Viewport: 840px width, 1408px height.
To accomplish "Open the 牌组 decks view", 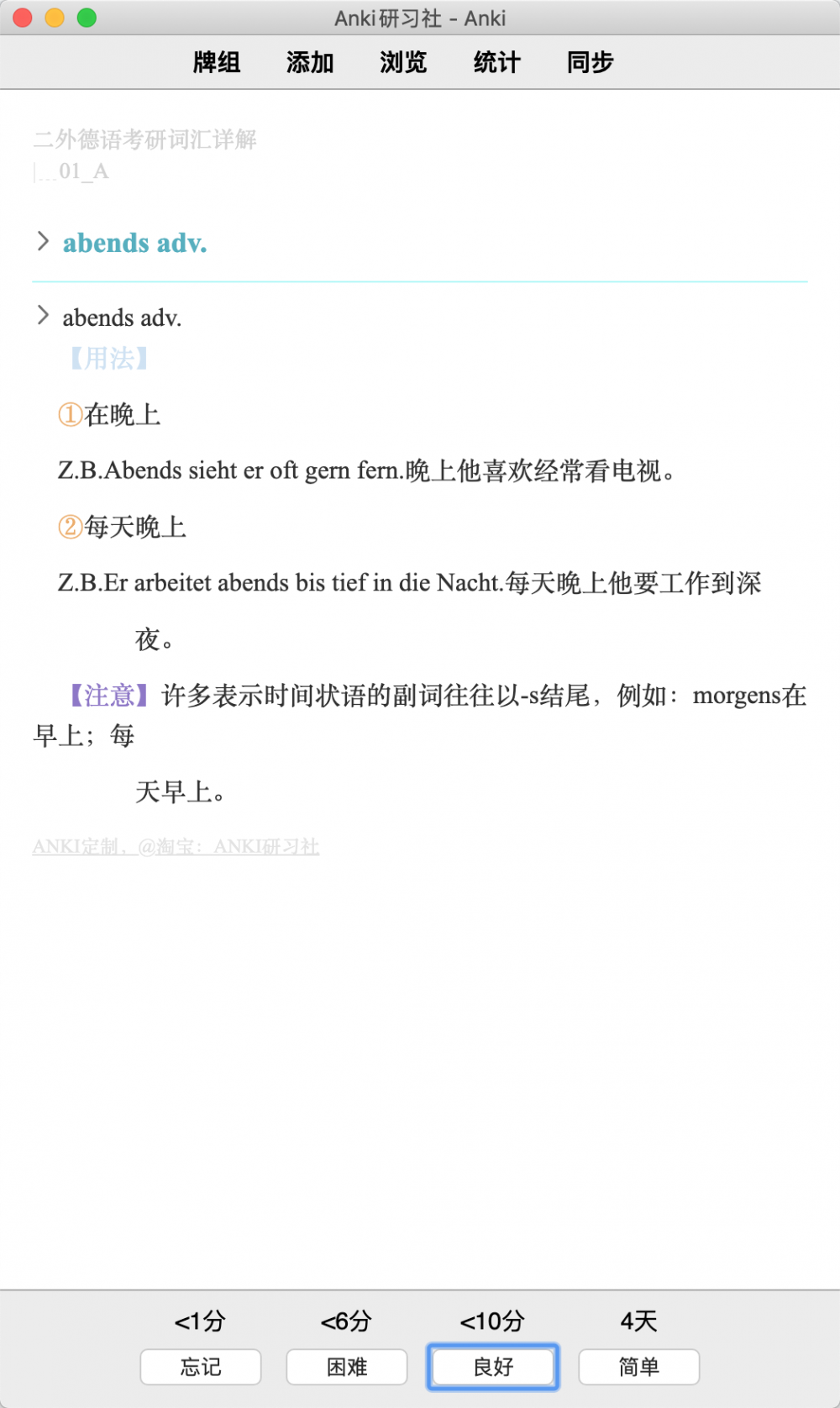I will pyautogui.click(x=217, y=62).
